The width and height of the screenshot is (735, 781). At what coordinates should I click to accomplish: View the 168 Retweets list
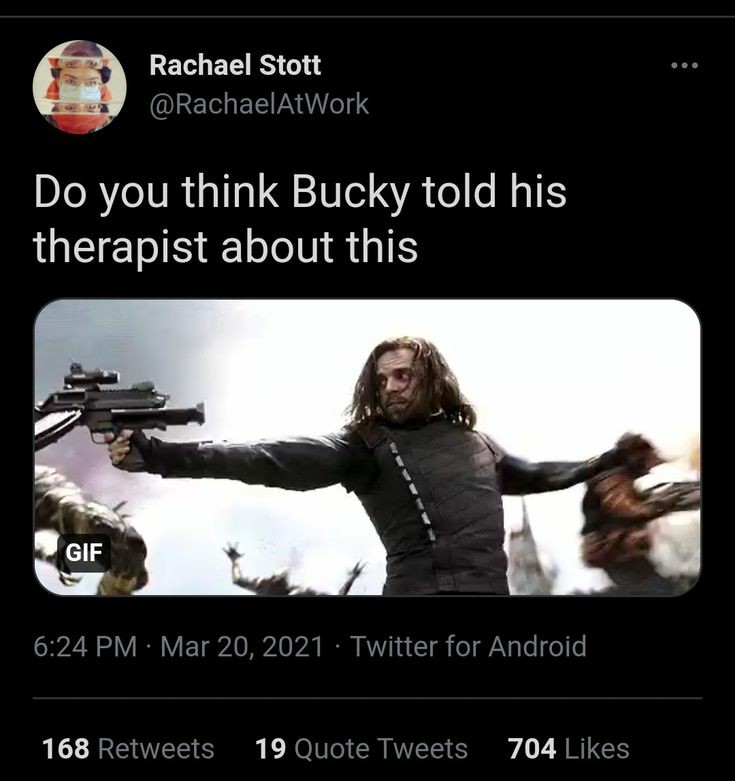[x=128, y=748]
